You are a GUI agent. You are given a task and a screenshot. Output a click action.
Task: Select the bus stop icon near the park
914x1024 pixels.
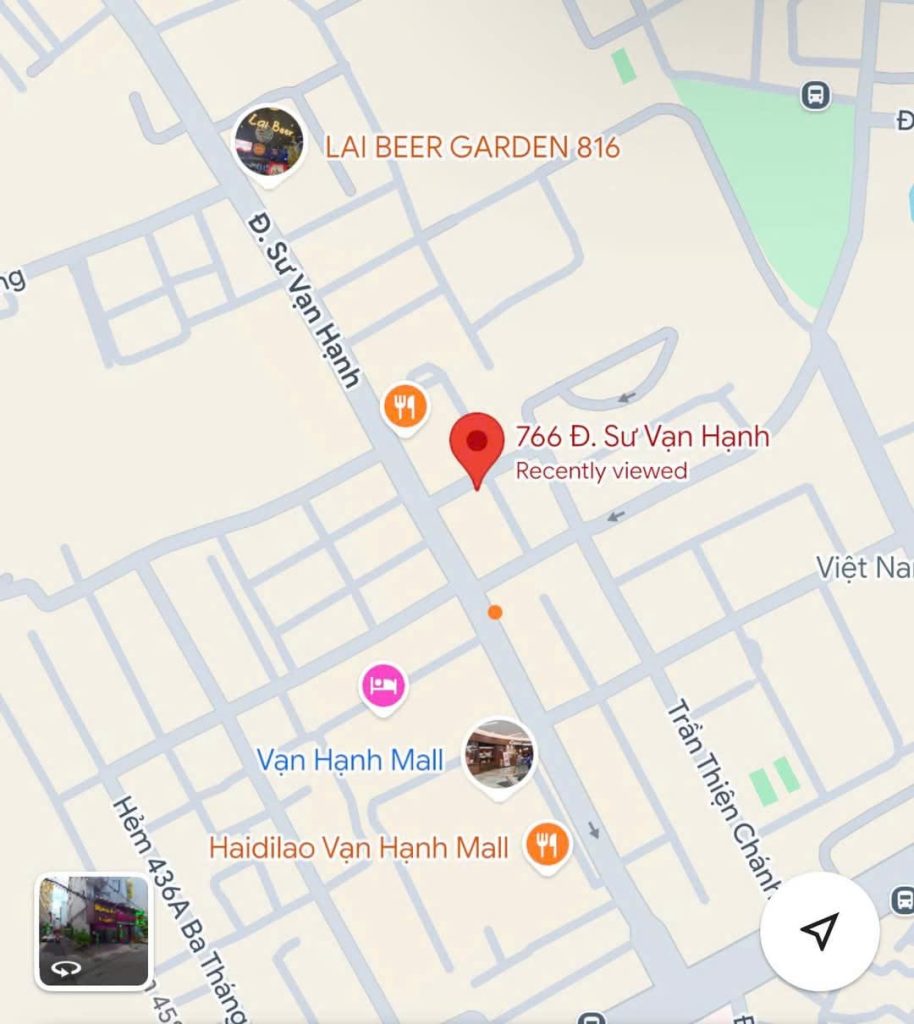click(x=816, y=96)
